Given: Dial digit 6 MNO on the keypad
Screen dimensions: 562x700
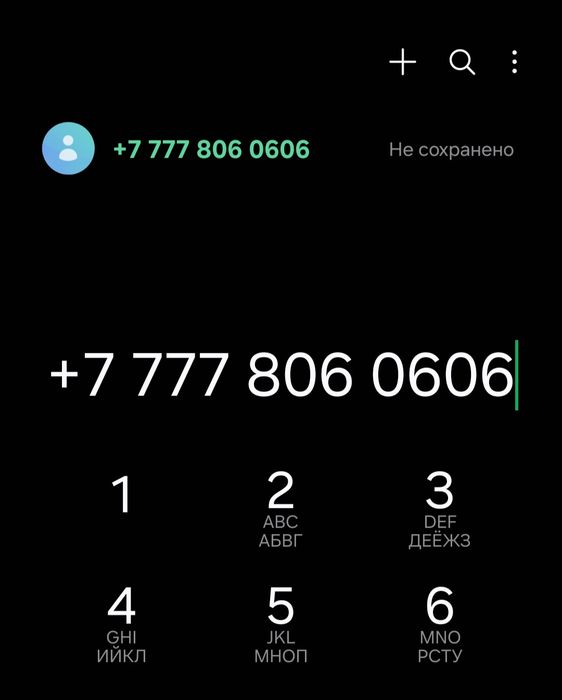Looking at the screenshot, I should [x=440, y=625].
